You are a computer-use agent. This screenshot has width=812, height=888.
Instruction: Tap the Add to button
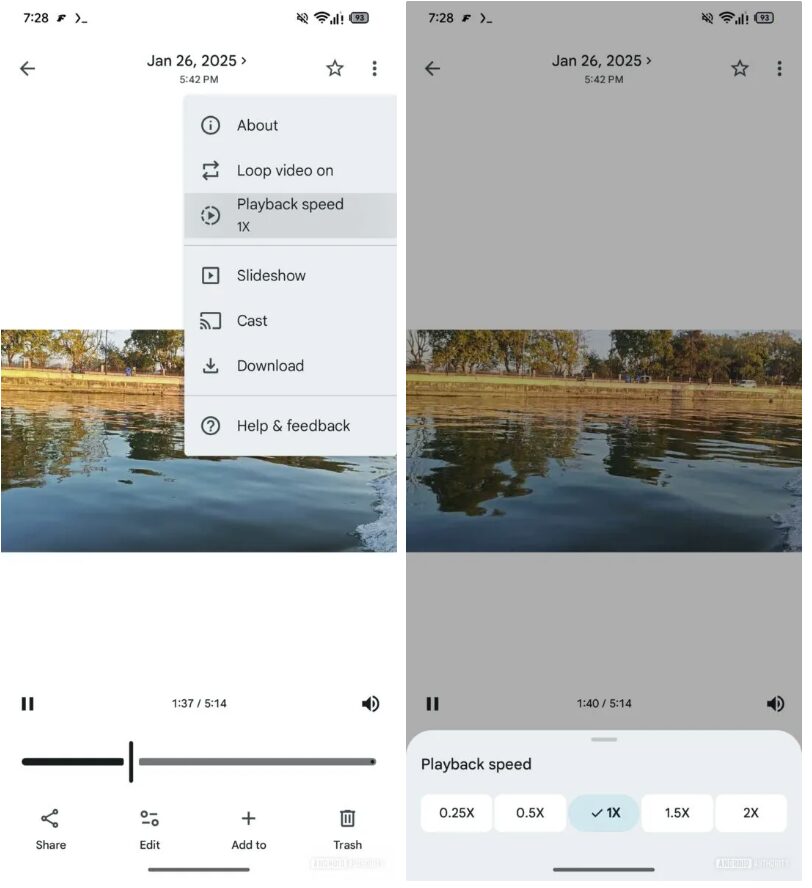point(249,829)
